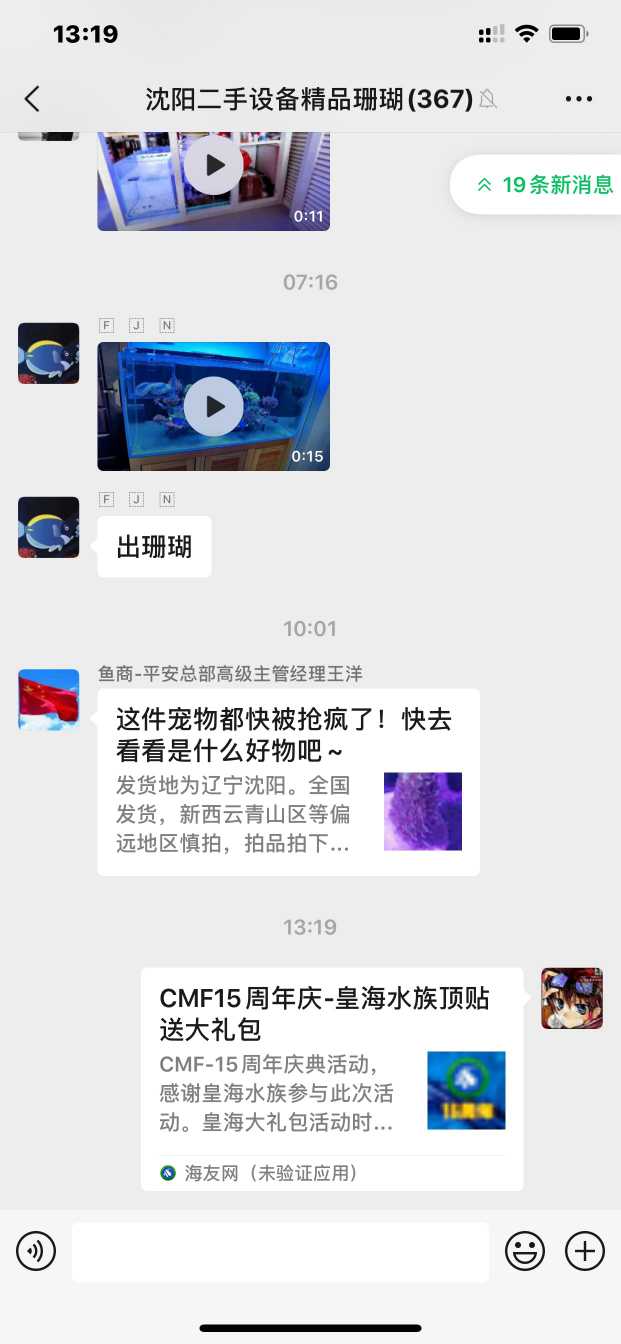Open the CMF15周年庆 shared card
Viewport: 621px width, 1344px height.
tap(331, 1078)
